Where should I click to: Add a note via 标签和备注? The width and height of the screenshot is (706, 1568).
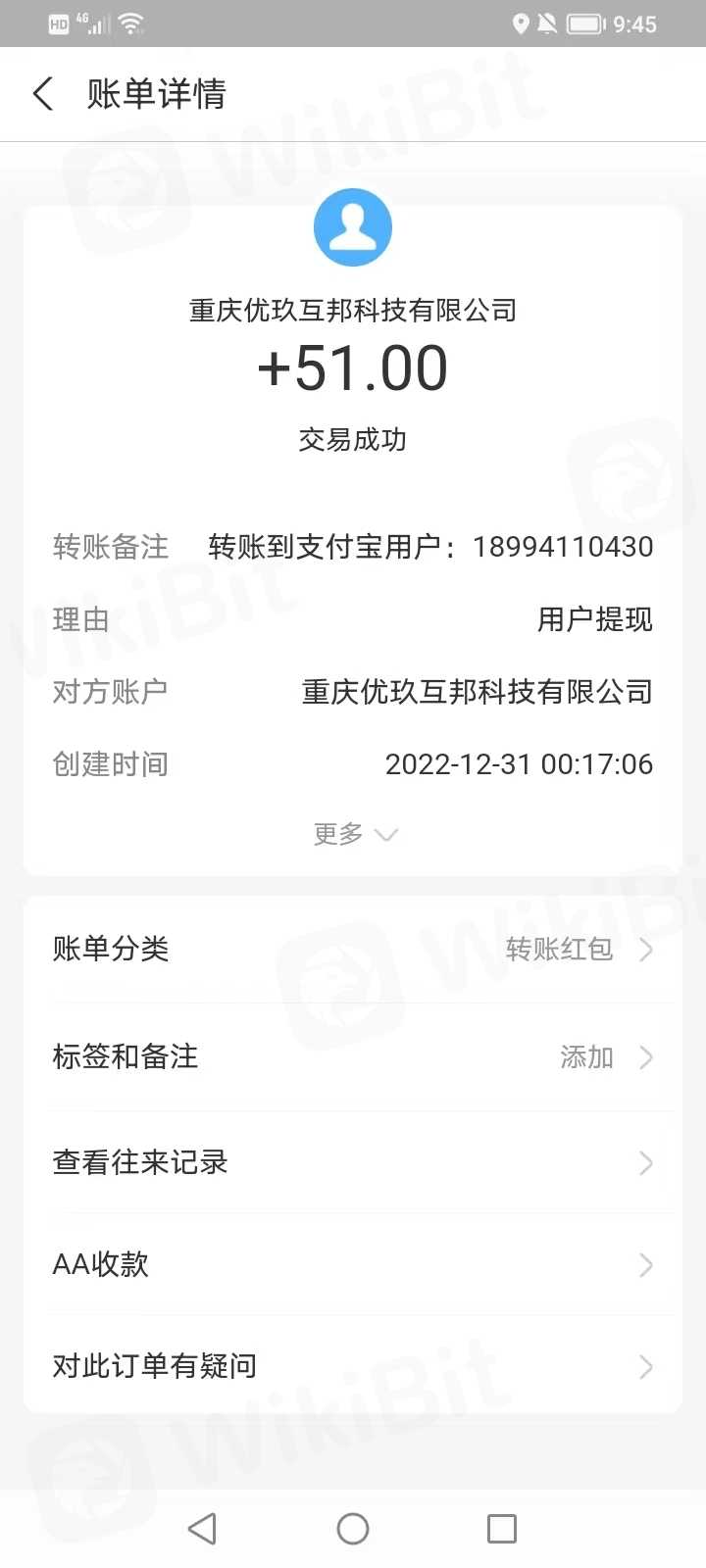(x=353, y=1056)
